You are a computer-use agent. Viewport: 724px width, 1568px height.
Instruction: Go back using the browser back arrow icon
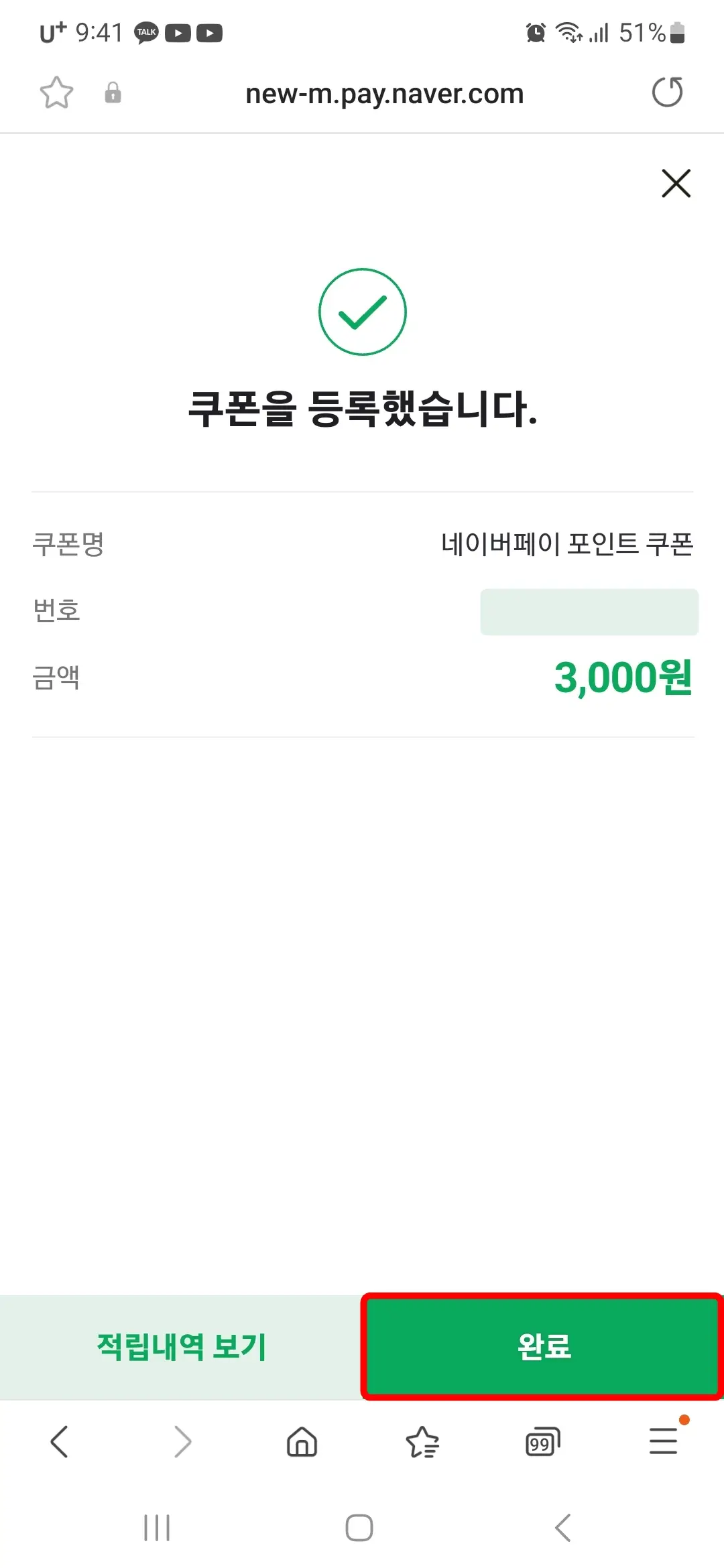tap(60, 1442)
